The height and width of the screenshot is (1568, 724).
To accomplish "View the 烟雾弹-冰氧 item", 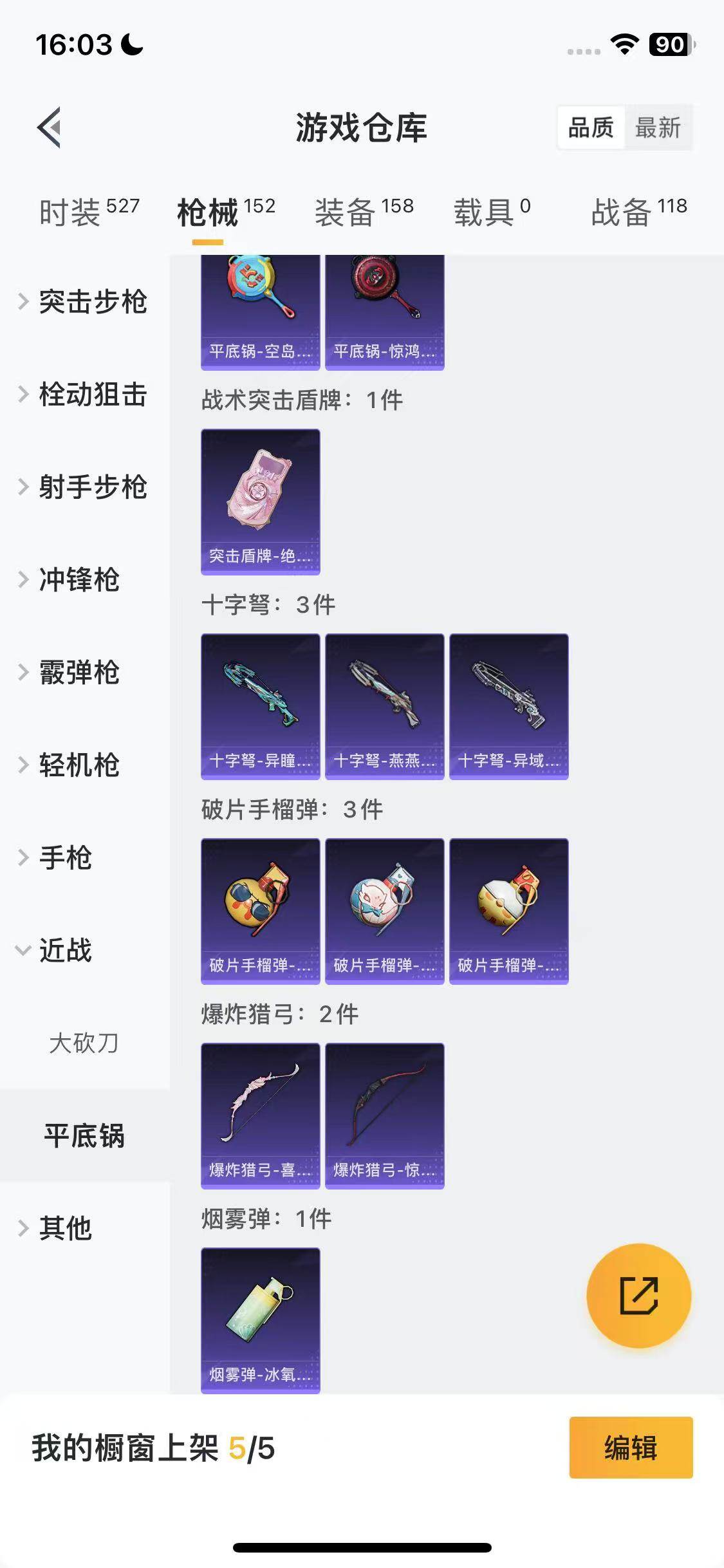I will point(260,1321).
